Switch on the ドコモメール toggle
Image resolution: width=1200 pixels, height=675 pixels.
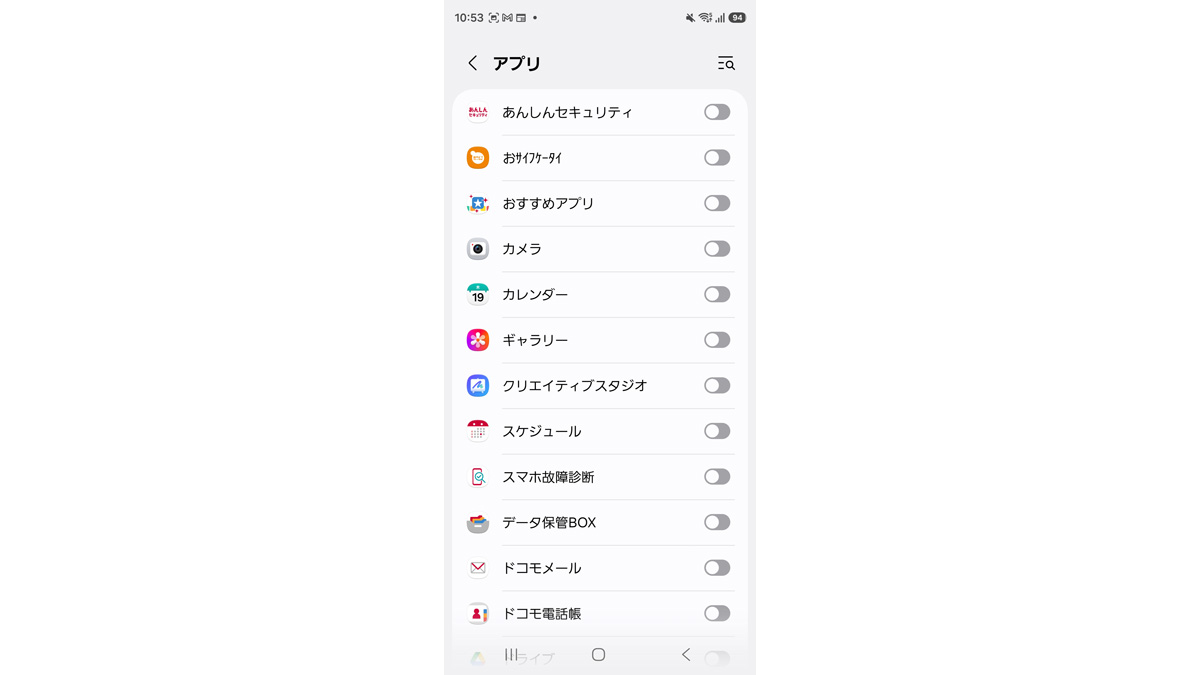[x=716, y=568]
